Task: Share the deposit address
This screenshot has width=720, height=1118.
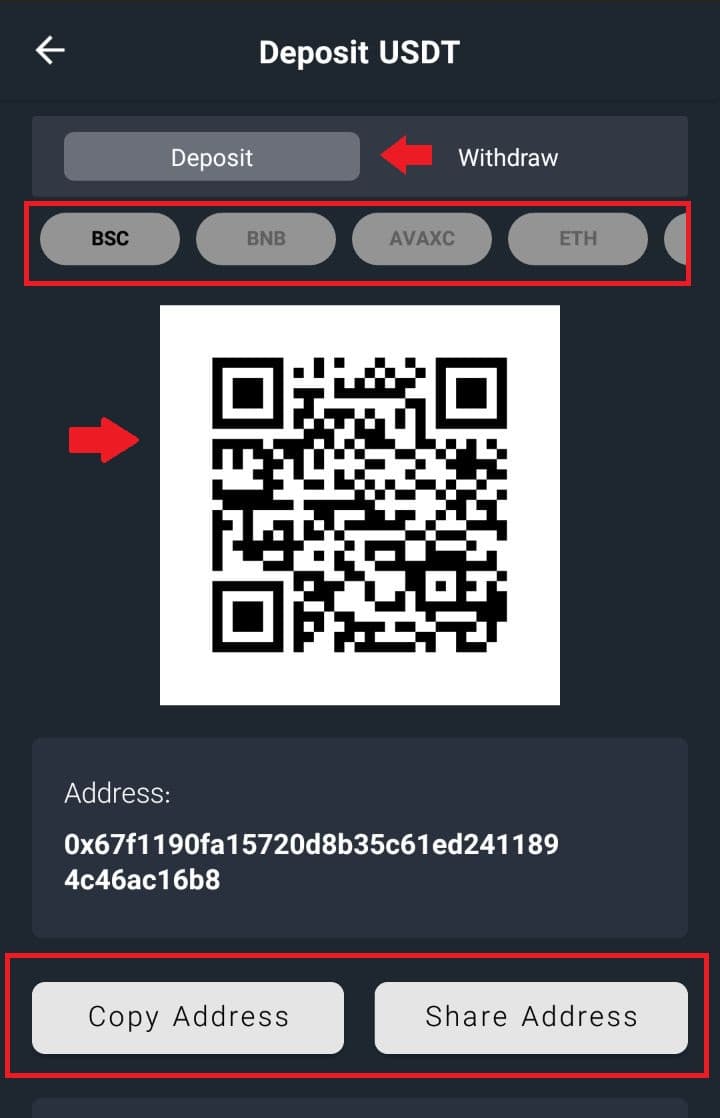Action: point(531,1017)
